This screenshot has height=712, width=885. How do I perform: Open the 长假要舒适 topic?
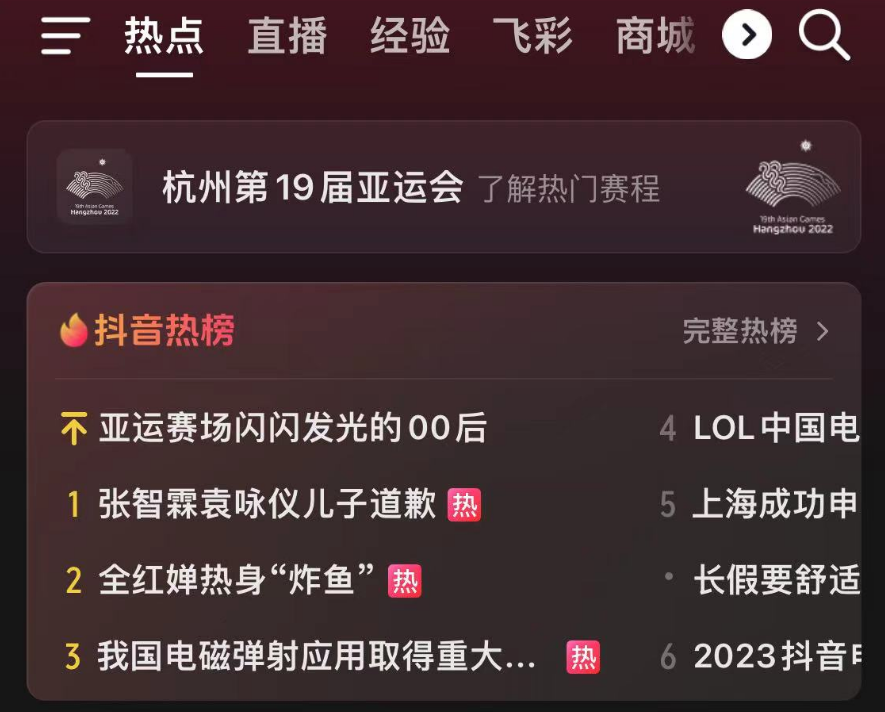pyautogui.click(x=775, y=580)
